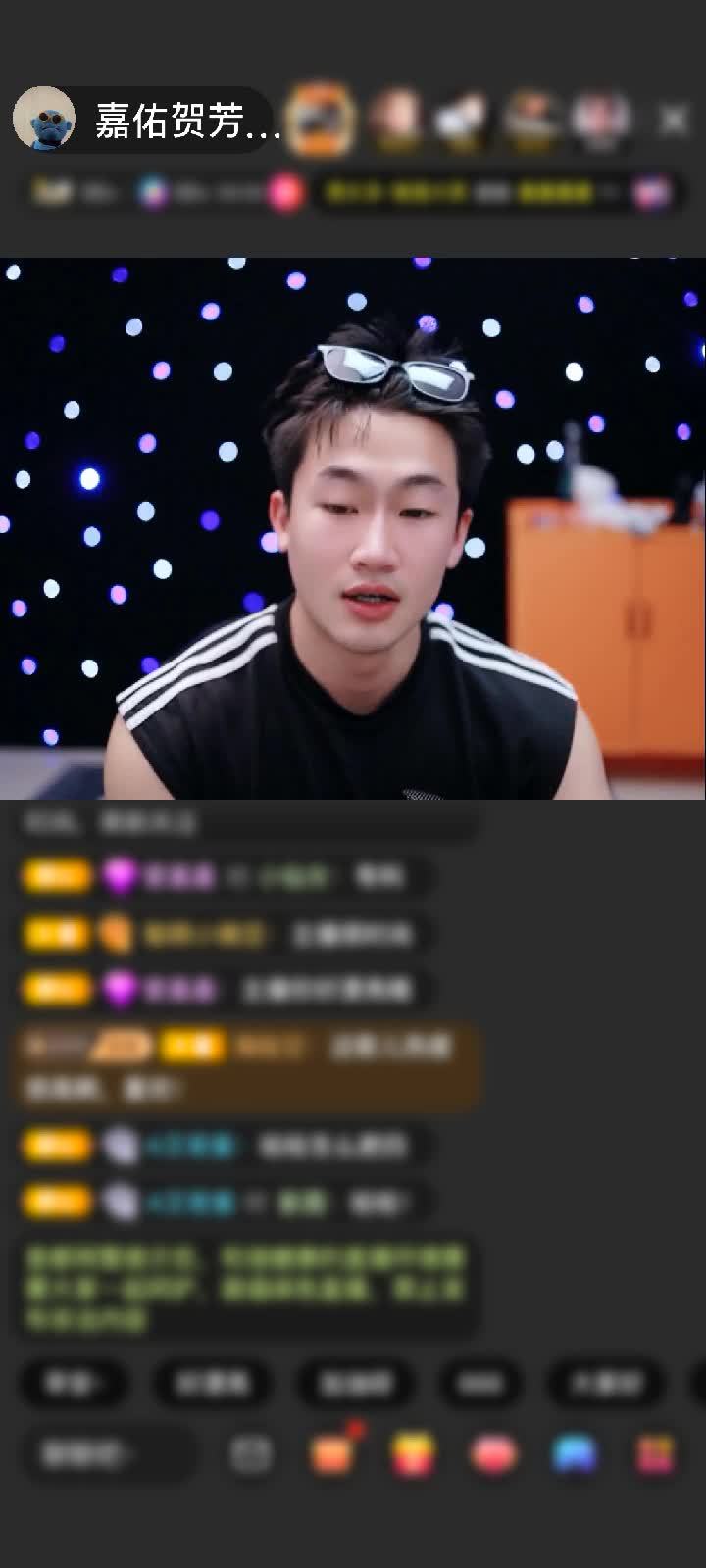706x1568 pixels.
Task: Tap the first quick reply chip
Action: (x=74, y=1383)
